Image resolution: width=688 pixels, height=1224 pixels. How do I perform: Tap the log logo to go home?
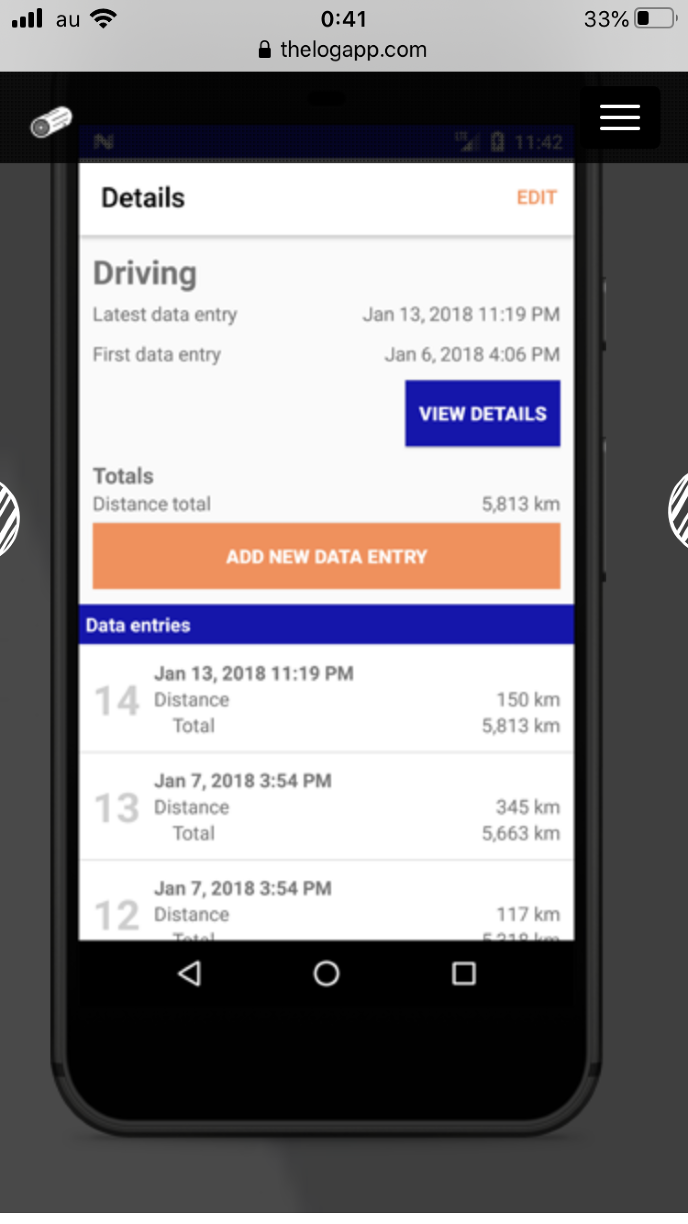point(51,123)
